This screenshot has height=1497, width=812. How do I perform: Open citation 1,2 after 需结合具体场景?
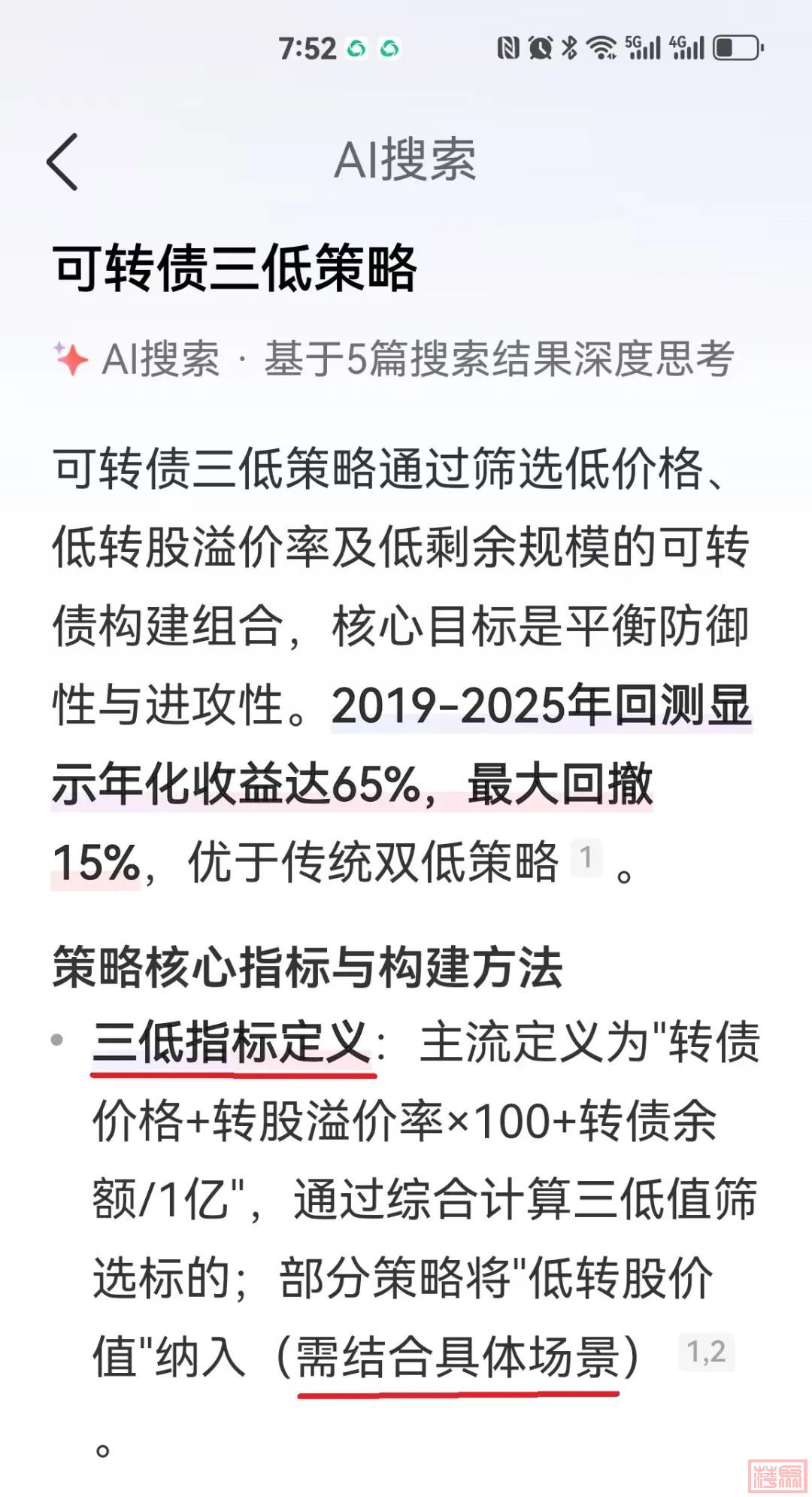[706, 1352]
